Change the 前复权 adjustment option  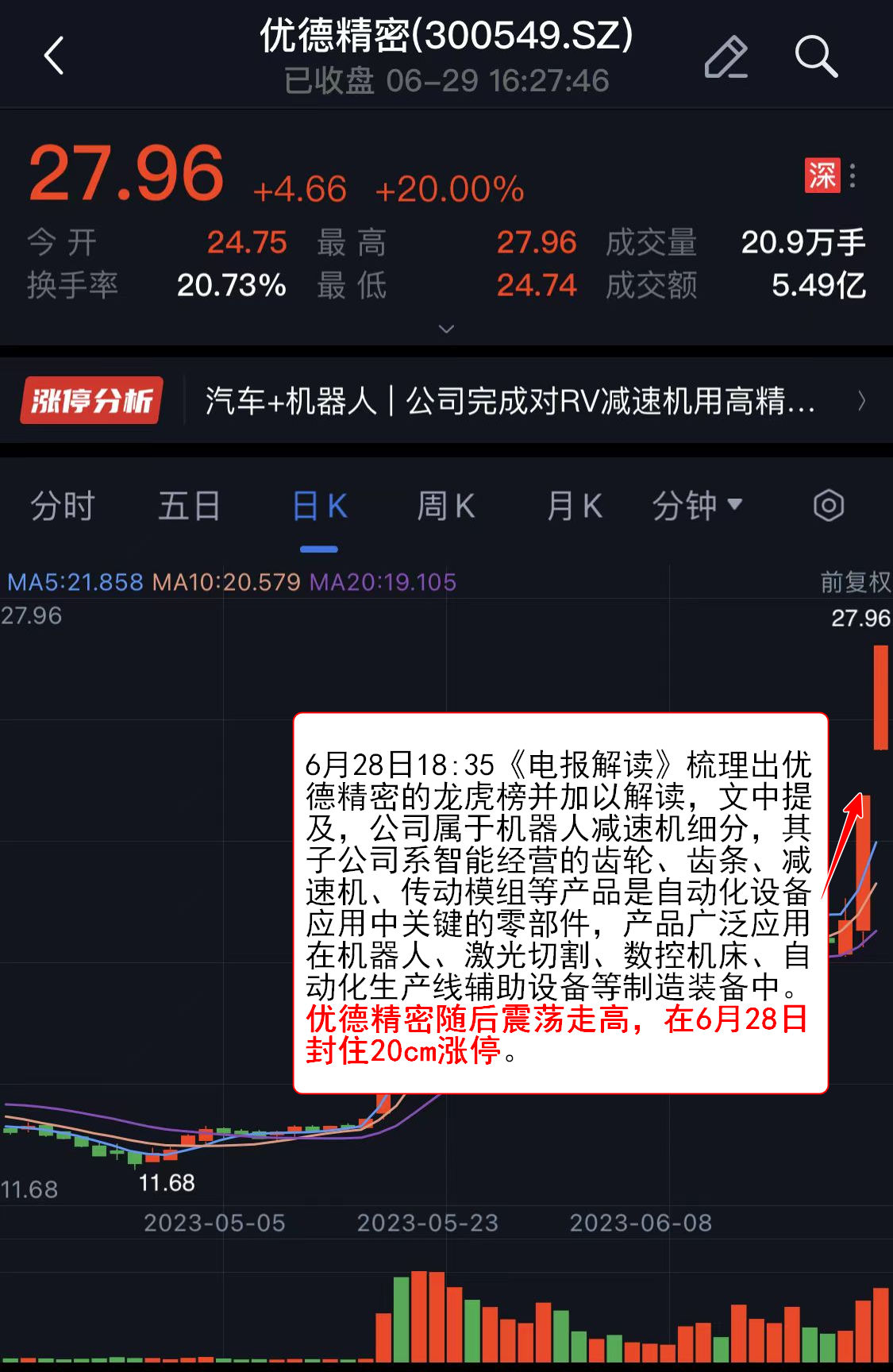[x=854, y=582]
